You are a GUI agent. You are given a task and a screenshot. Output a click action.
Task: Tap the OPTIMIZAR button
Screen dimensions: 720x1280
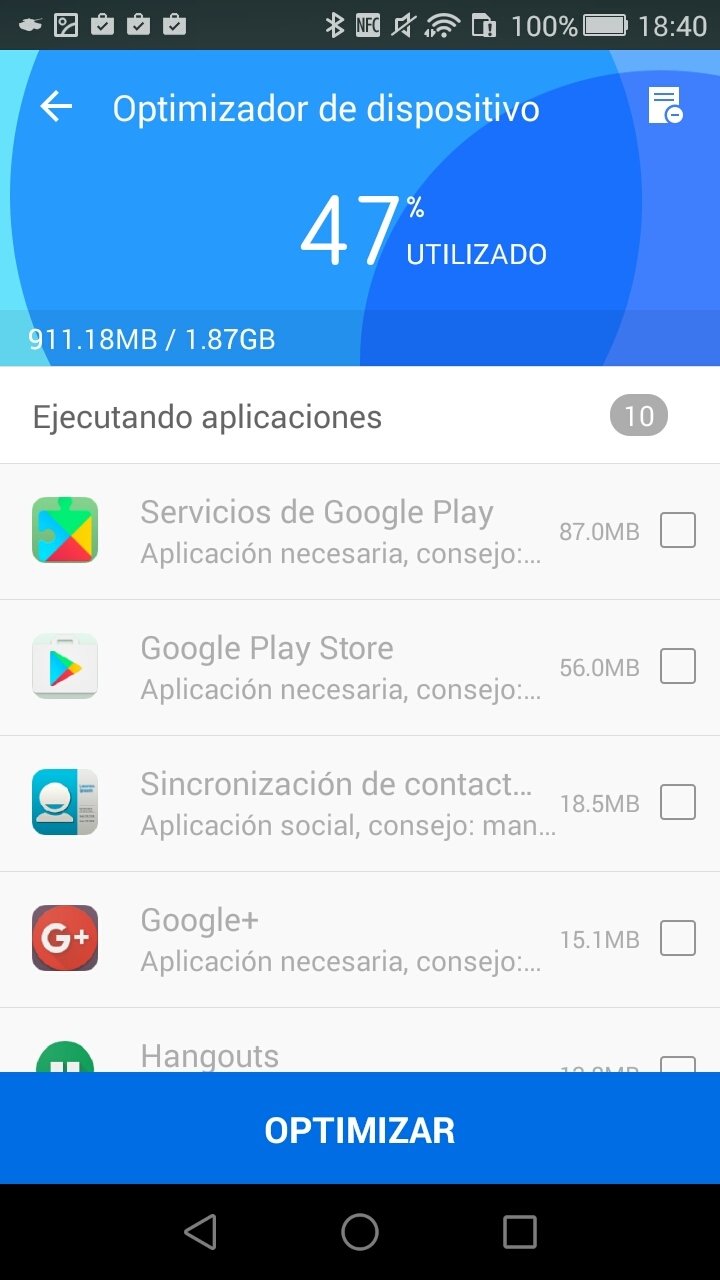tap(360, 1129)
